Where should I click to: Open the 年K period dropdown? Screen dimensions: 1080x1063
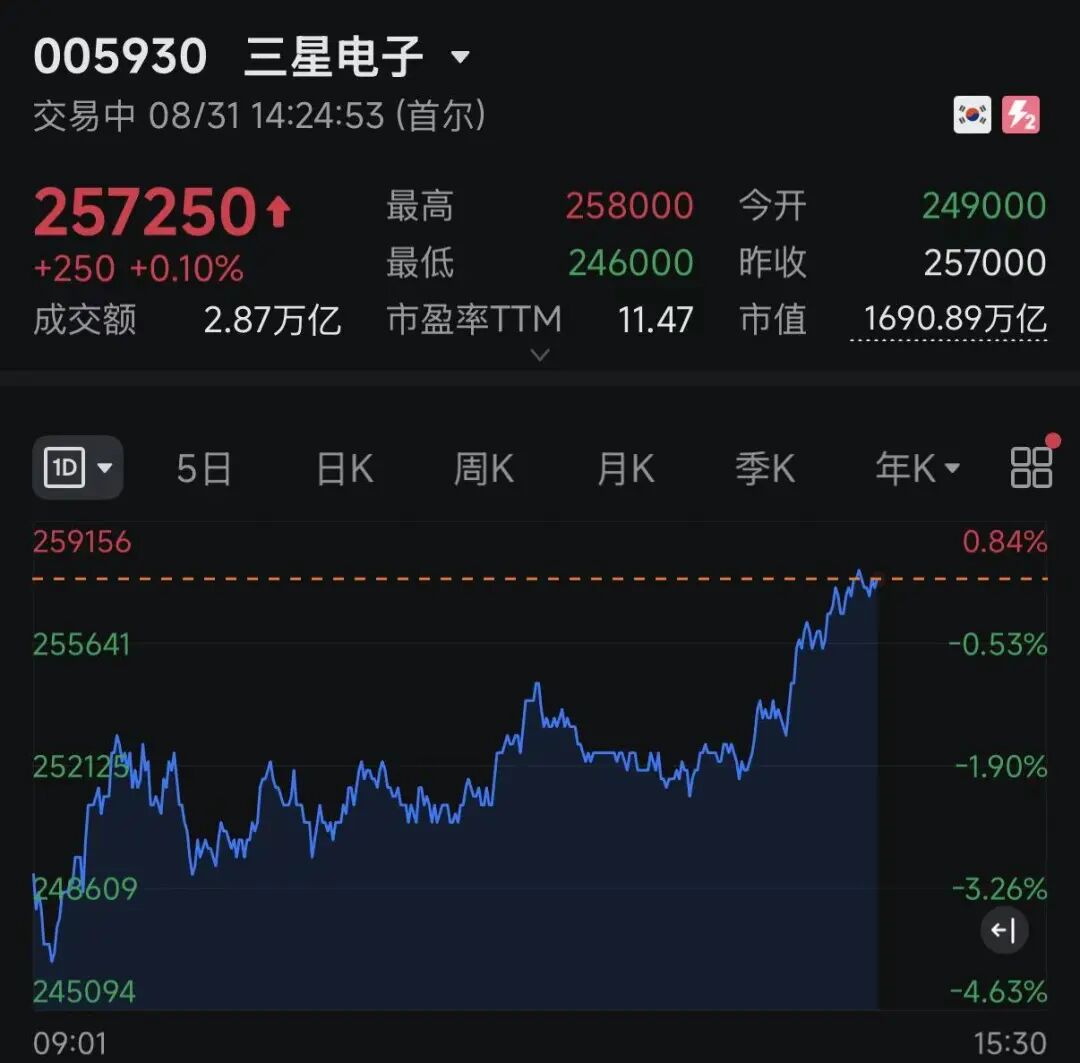point(917,468)
